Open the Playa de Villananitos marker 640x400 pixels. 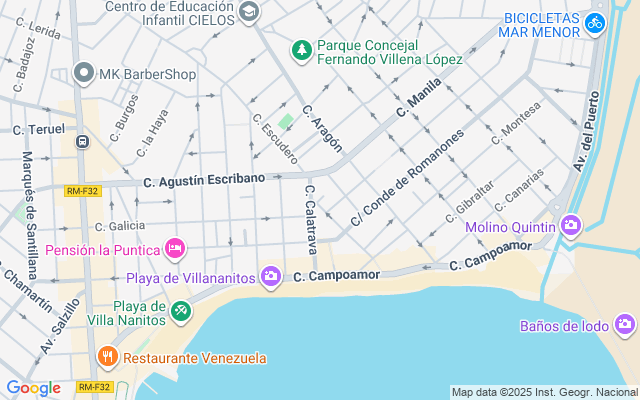pos(270,276)
